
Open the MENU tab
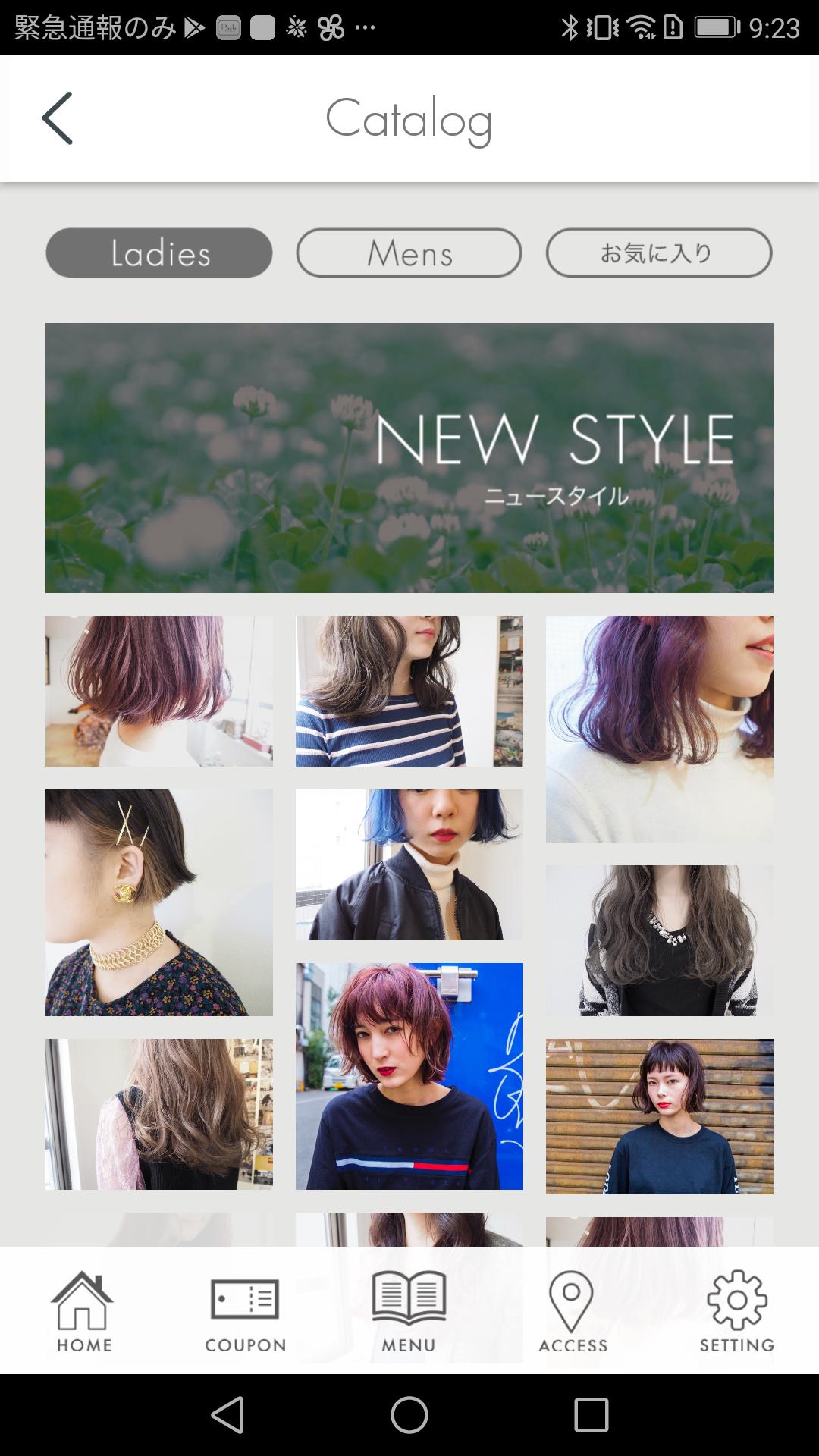coord(409,1312)
